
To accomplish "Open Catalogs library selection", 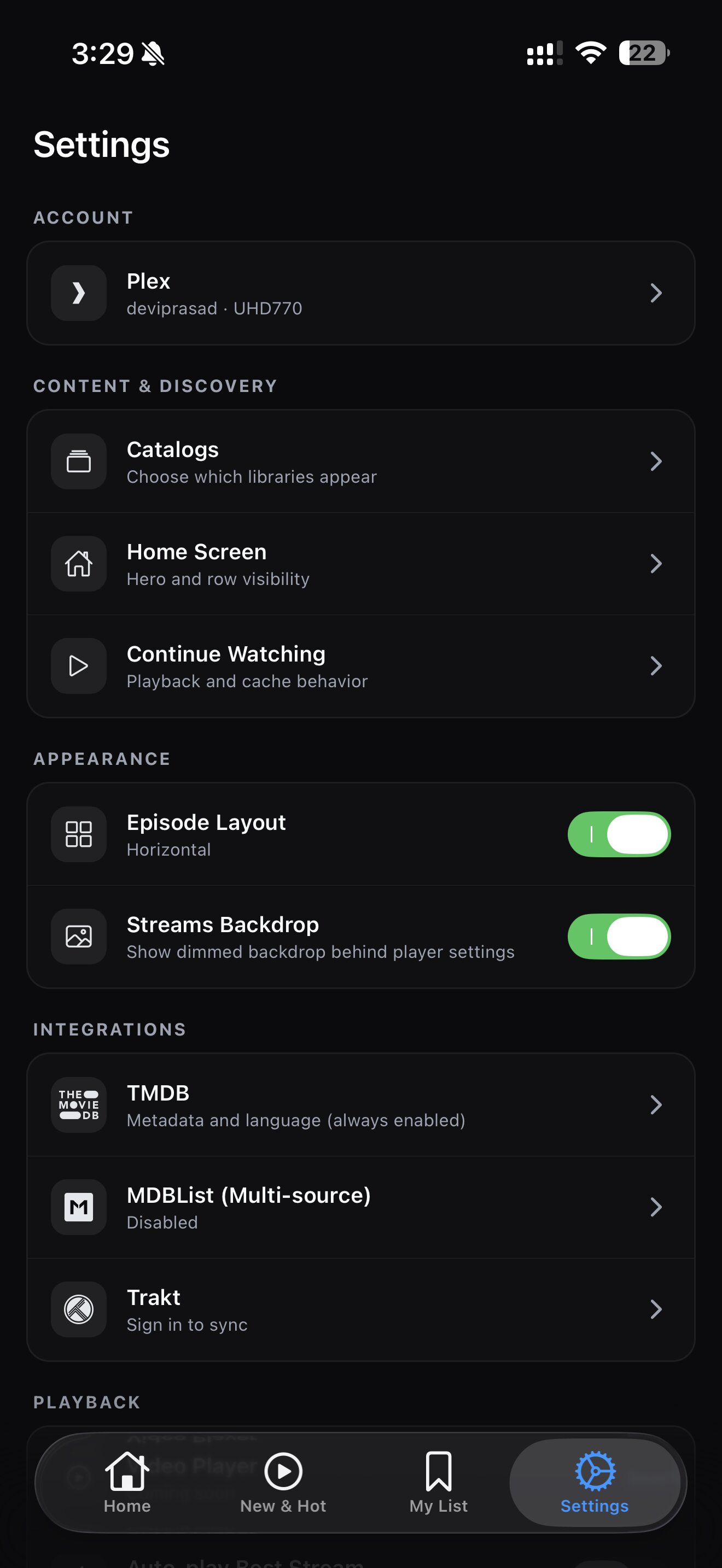I will (x=360, y=461).
